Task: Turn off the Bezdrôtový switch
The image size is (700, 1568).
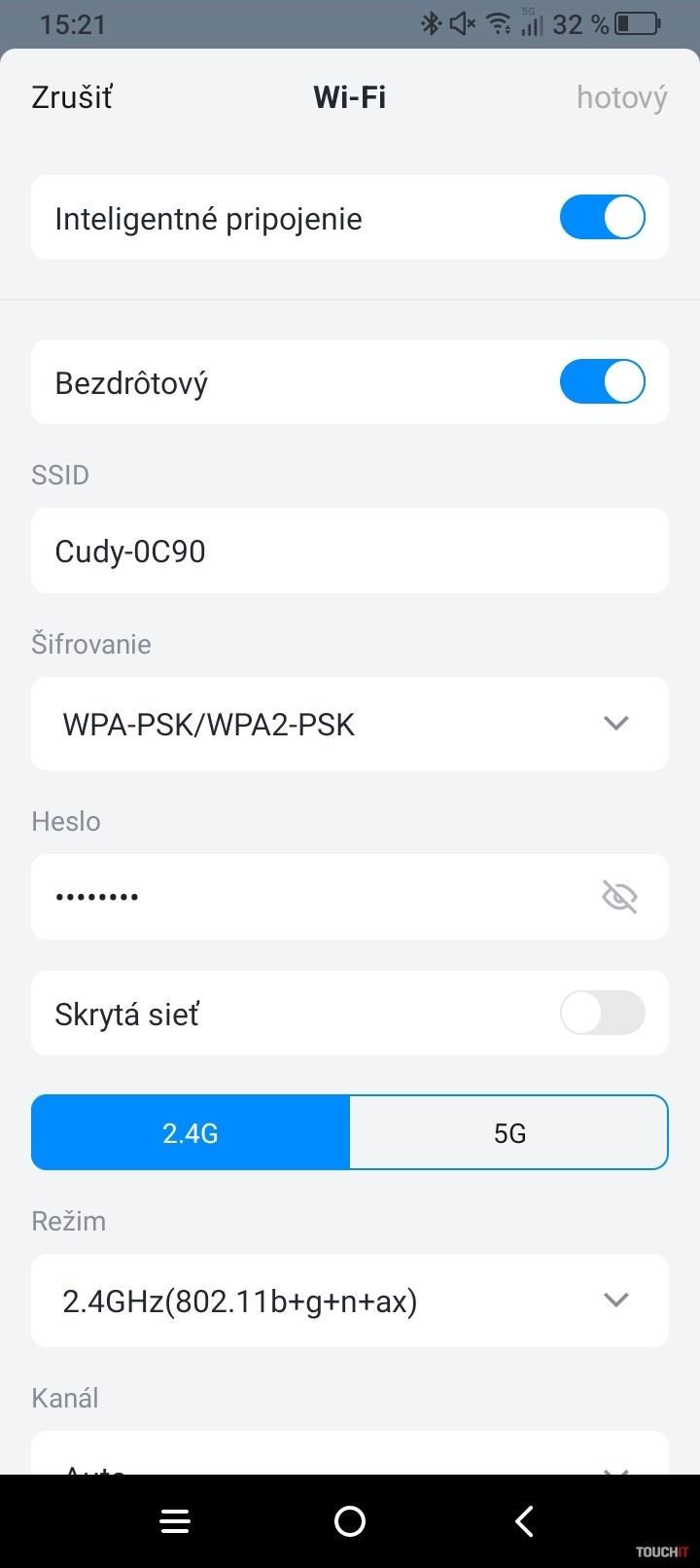Action: [x=602, y=382]
